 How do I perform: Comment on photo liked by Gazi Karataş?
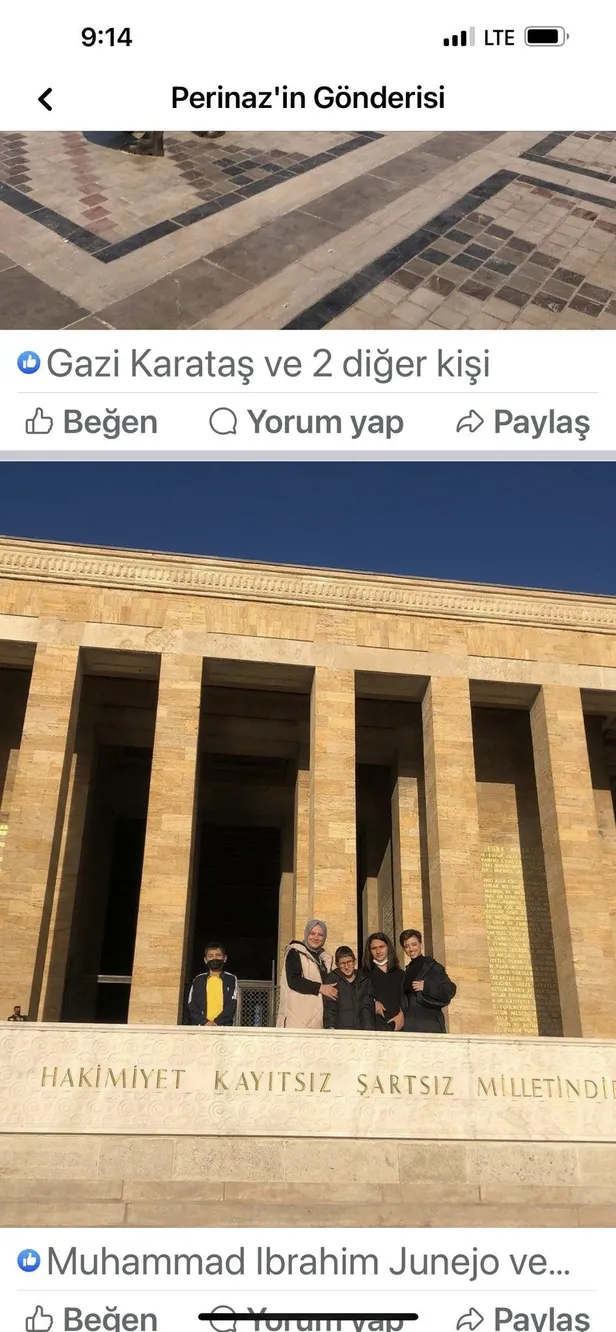tap(306, 422)
